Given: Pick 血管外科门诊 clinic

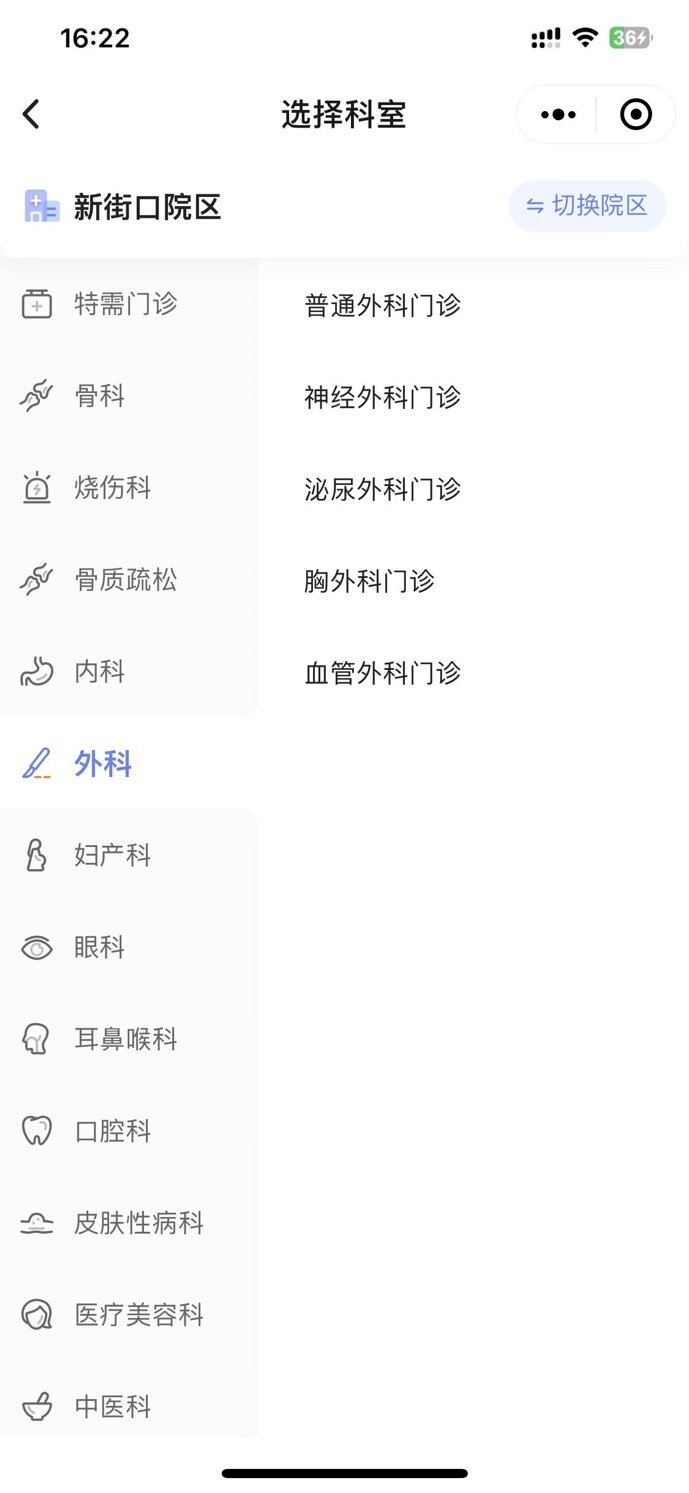Looking at the screenshot, I should (382, 674).
